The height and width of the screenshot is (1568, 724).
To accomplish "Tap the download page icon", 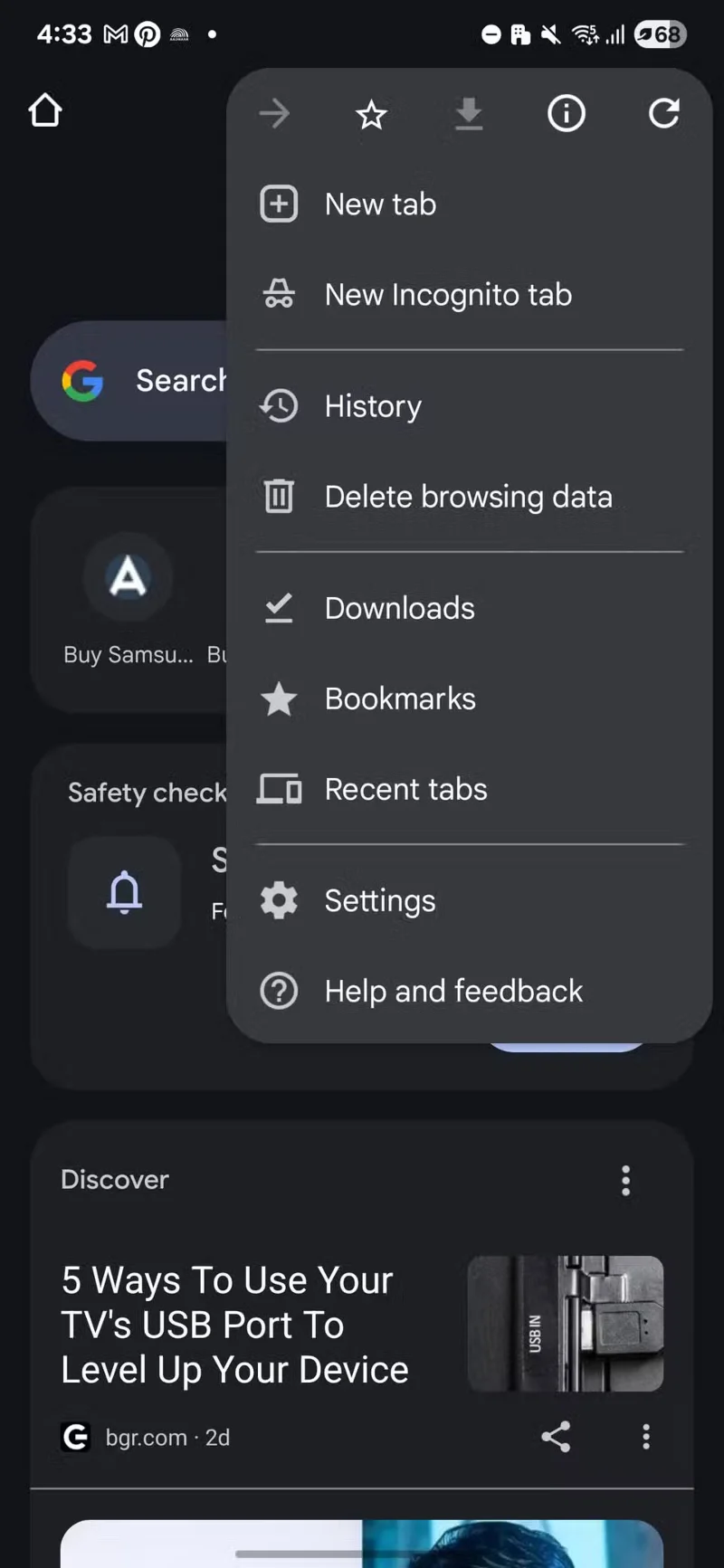I will click(x=469, y=114).
